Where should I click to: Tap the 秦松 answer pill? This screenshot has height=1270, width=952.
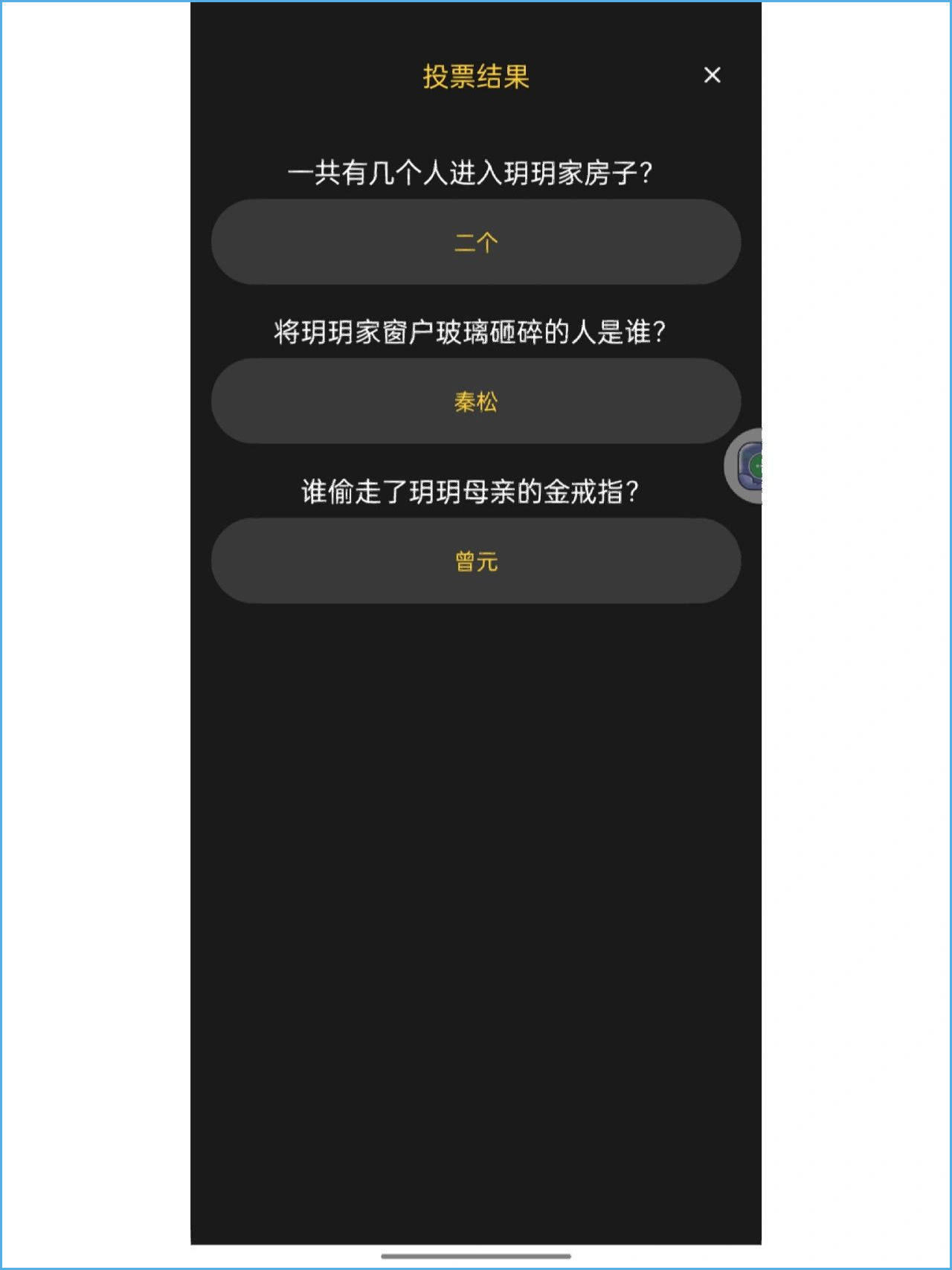(x=476, y=402)
